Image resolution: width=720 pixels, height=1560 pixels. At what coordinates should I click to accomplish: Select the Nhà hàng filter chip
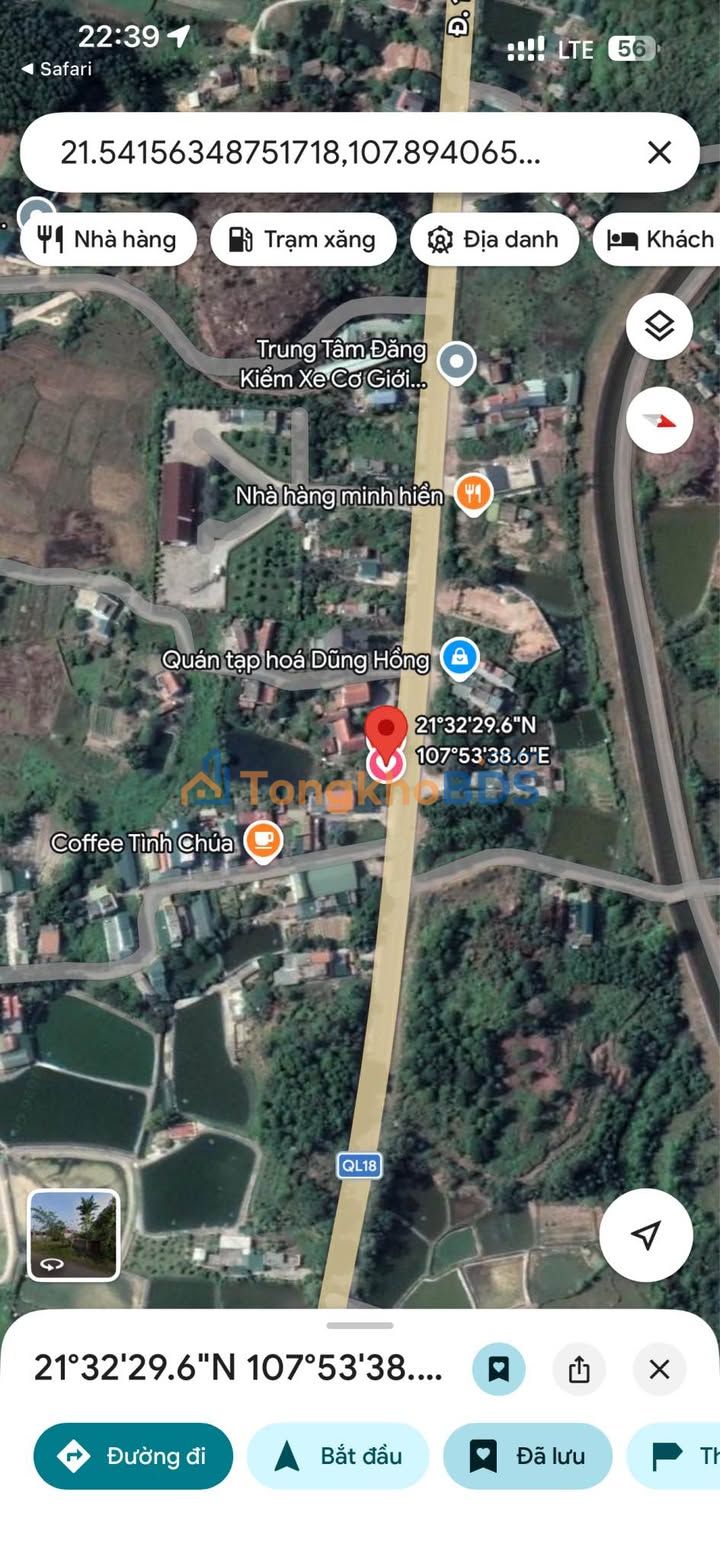[108, 240]
